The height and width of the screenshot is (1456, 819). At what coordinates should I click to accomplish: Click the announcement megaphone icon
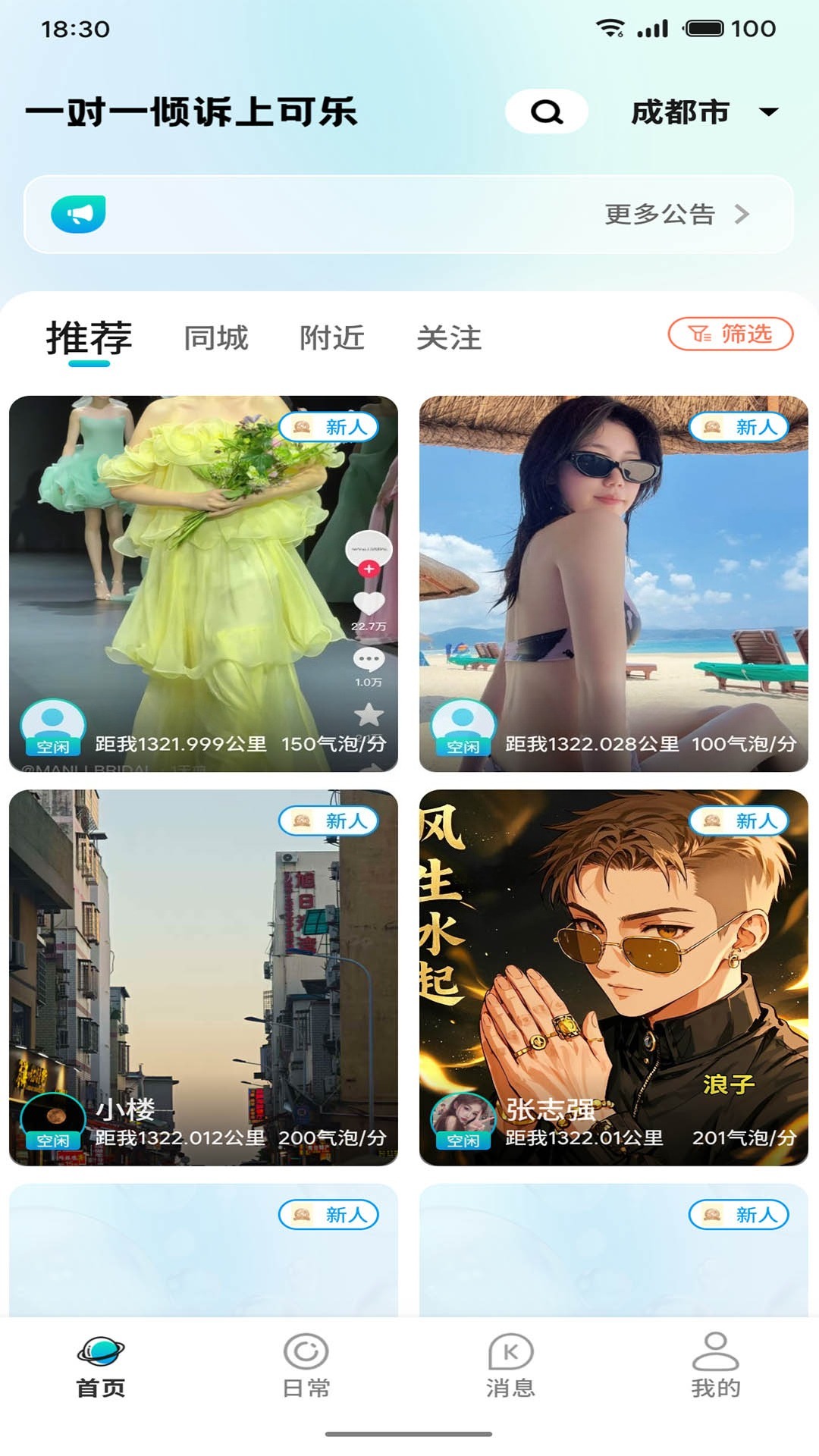coord(78,213)
